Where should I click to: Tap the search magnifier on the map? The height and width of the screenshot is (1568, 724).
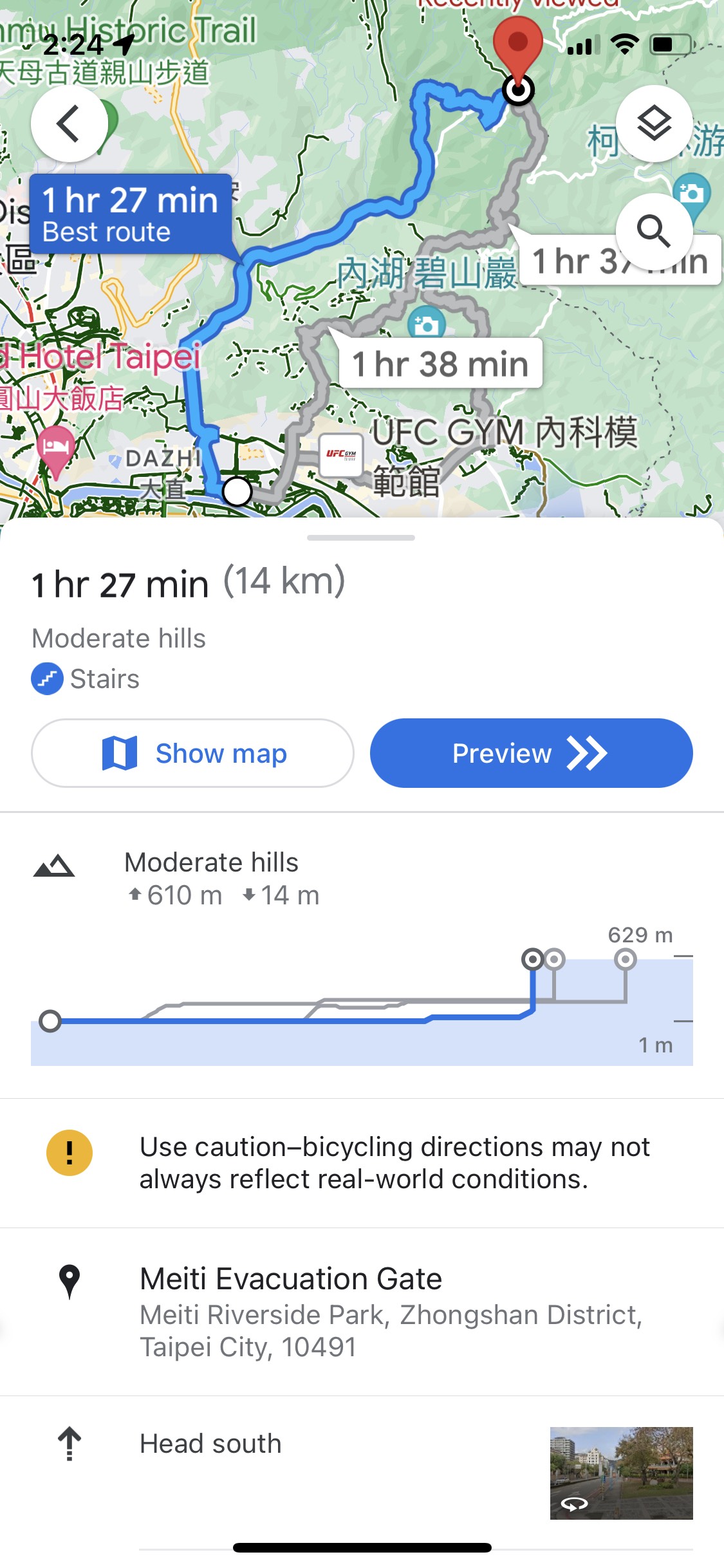pyautogui.click(x=654, y=230)
